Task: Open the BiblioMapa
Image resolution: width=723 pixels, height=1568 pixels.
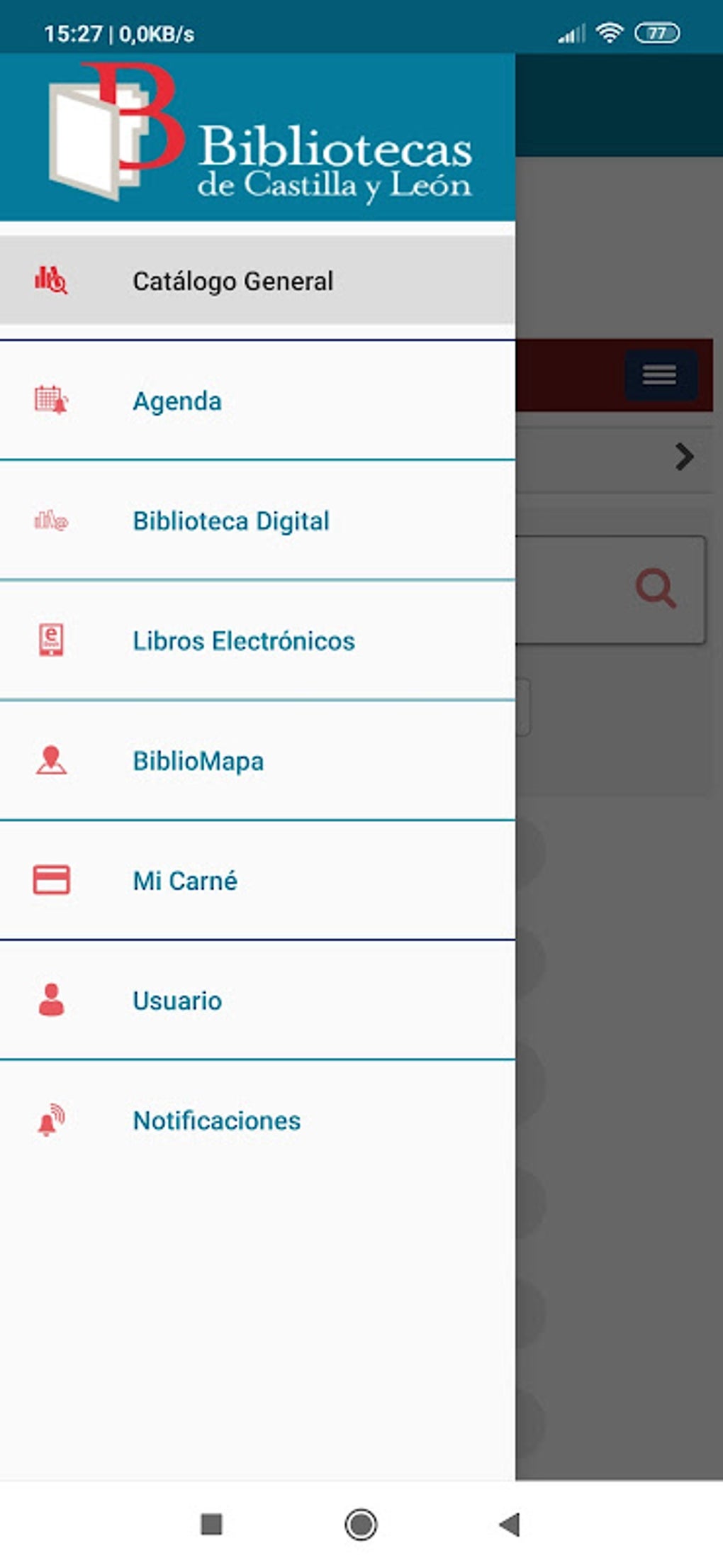Action: point(198,761)
